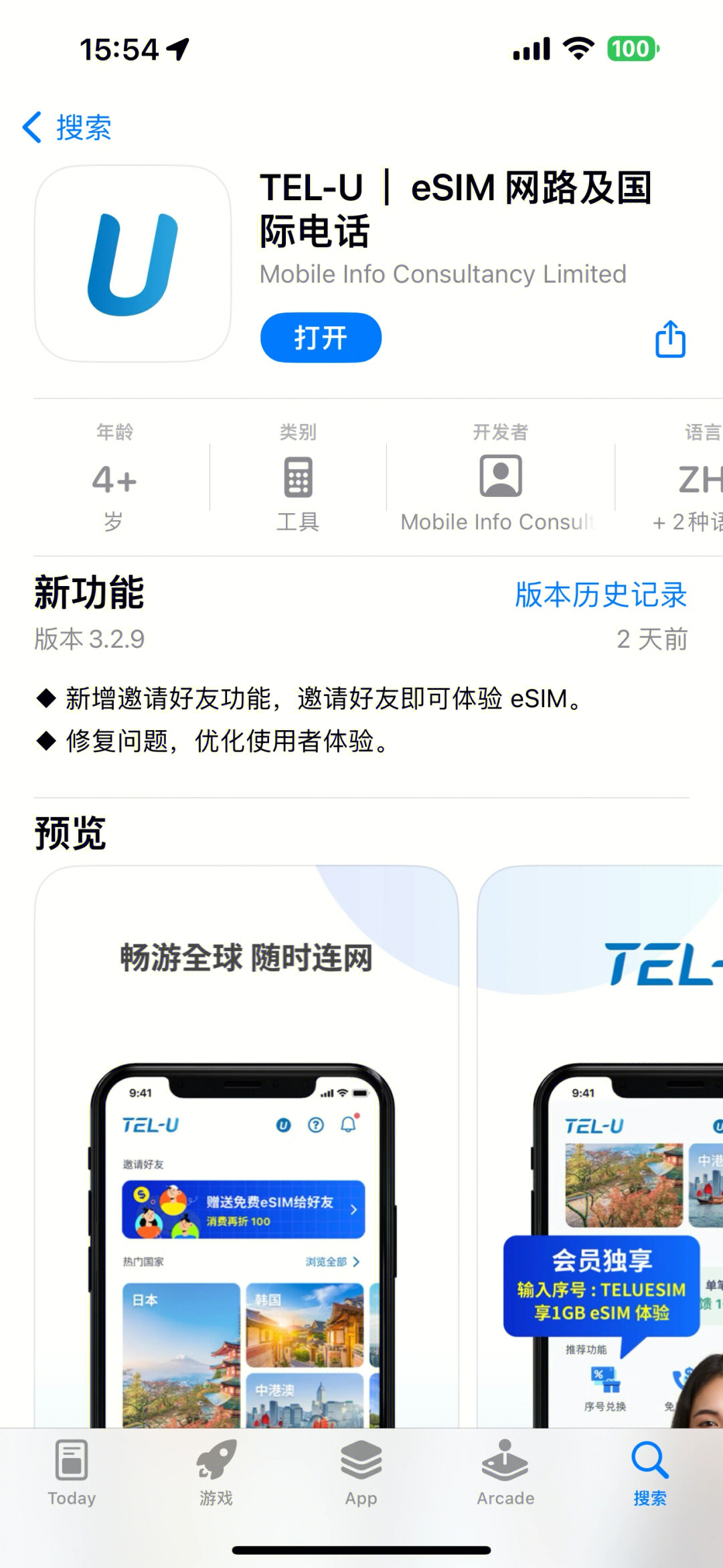
Task: Switch to the 游戏 tab
Action: tap(216, 1472)
